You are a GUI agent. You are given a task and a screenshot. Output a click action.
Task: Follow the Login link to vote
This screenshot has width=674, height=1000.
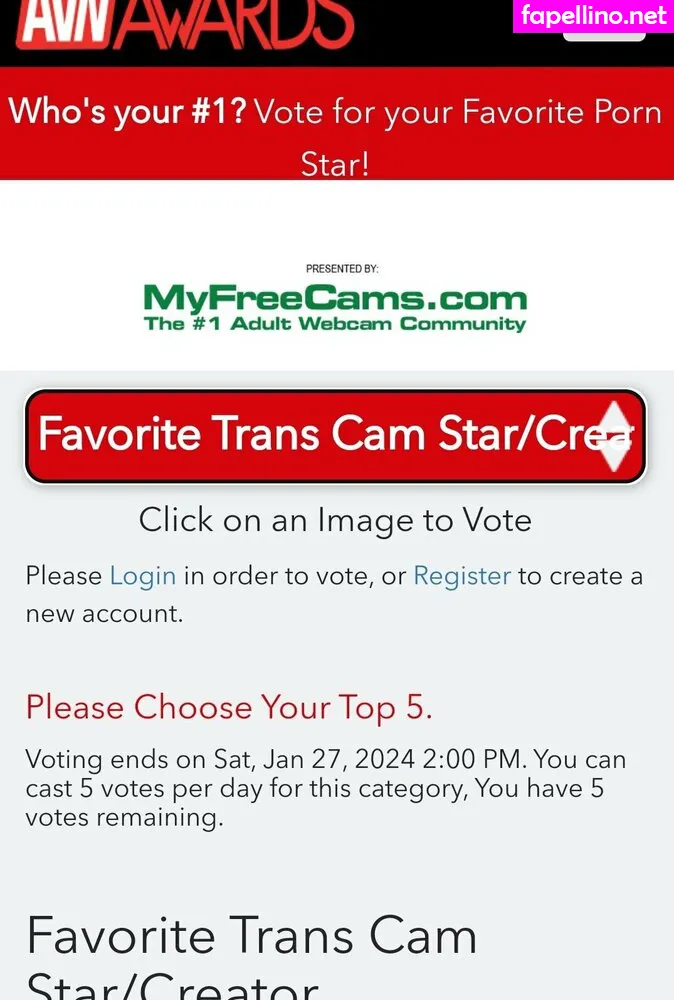(143, 576)
